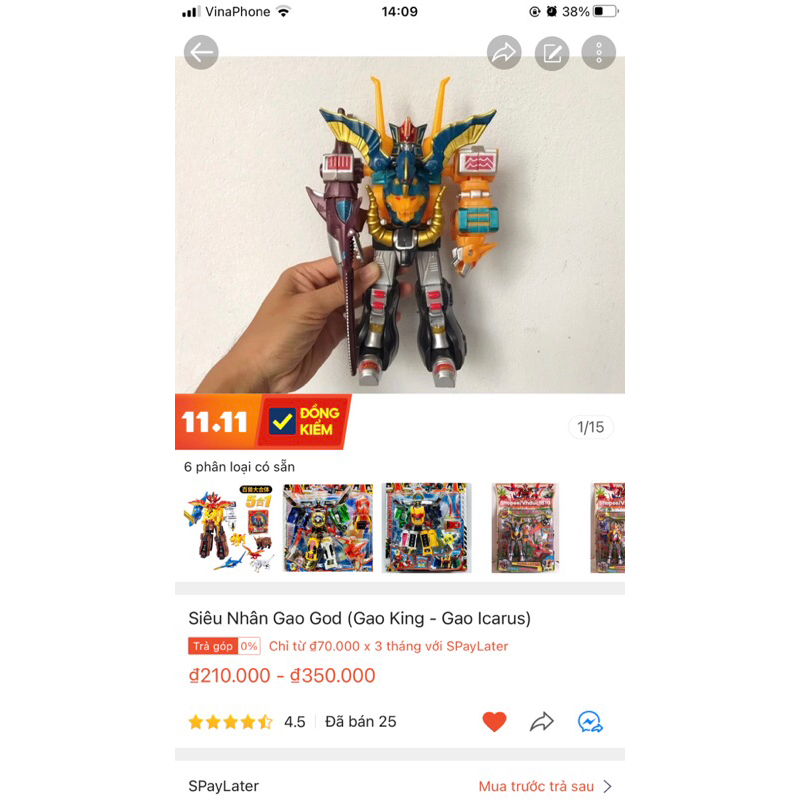Select the yellow robot boxed set variant
Screen dimensions: 800x800
point(427,528)
